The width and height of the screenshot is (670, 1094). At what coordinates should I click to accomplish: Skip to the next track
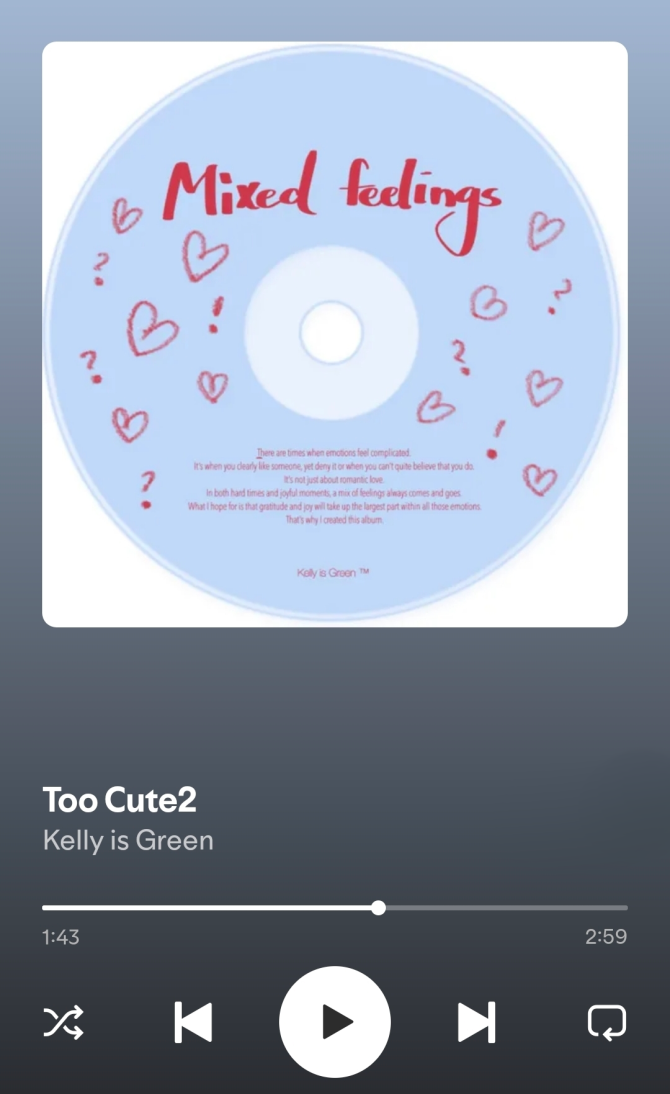tap(476, 1022)
